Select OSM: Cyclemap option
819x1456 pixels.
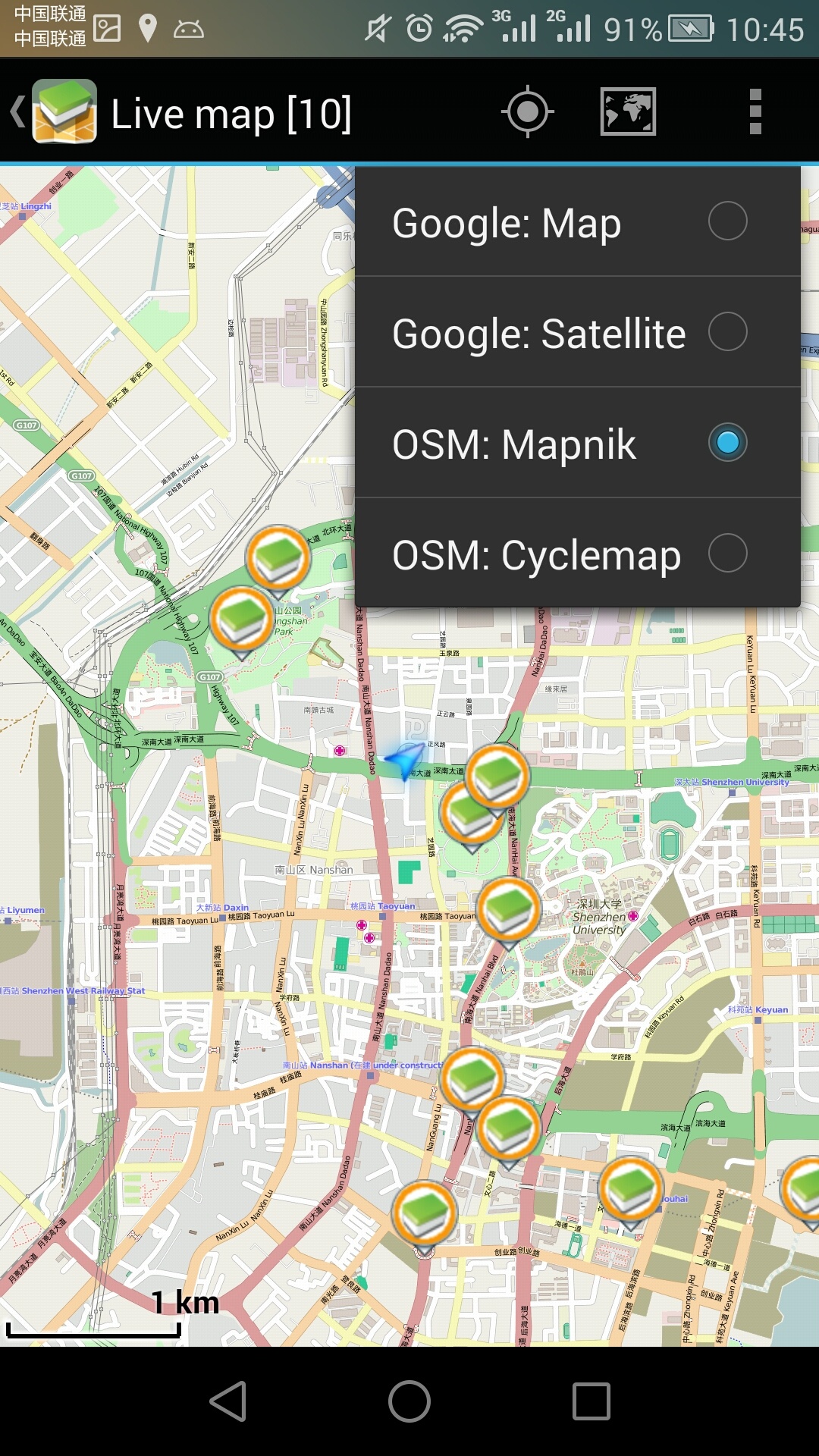coord(576,554)
